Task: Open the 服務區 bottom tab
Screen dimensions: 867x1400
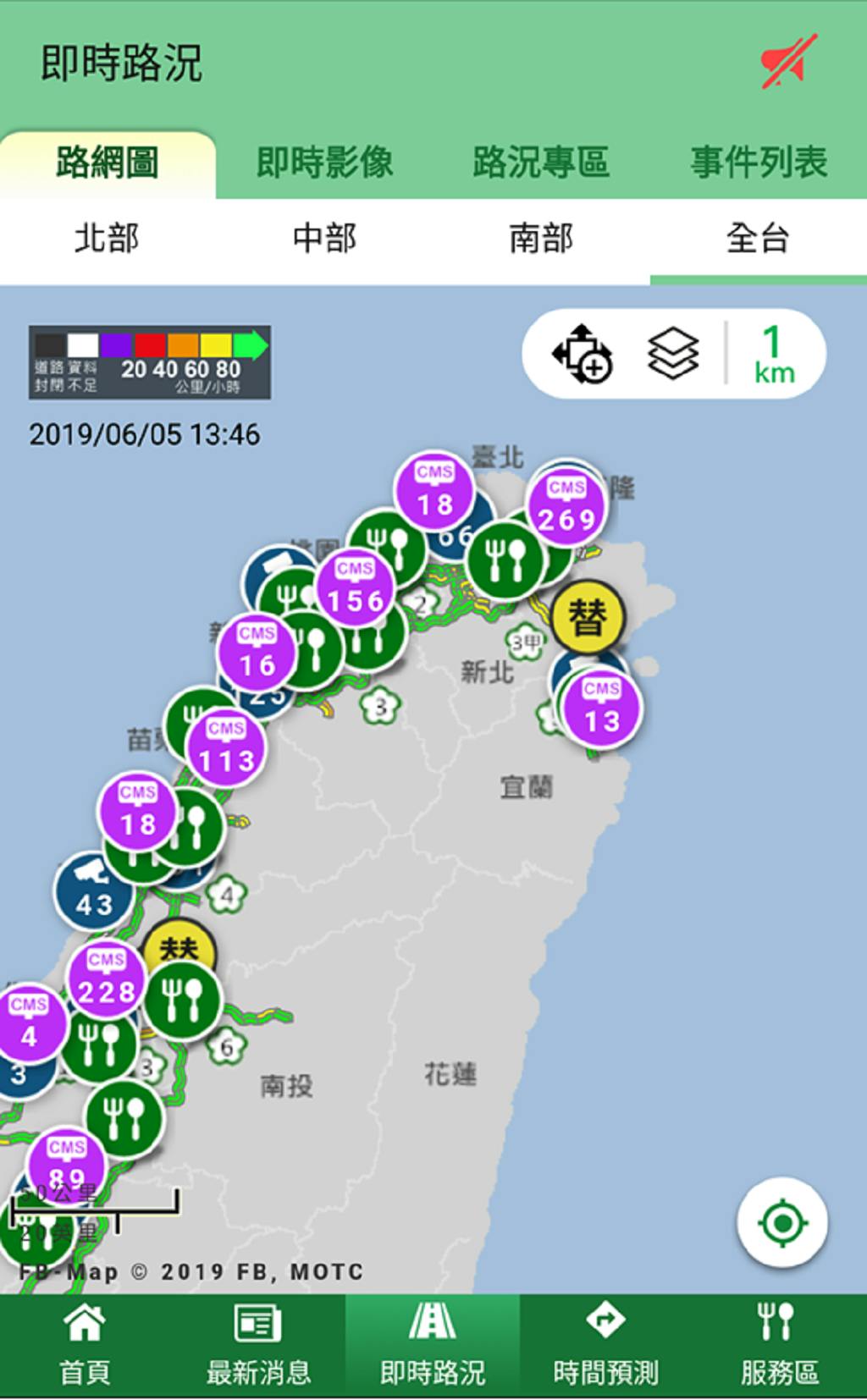Action: click(779, 1346)
